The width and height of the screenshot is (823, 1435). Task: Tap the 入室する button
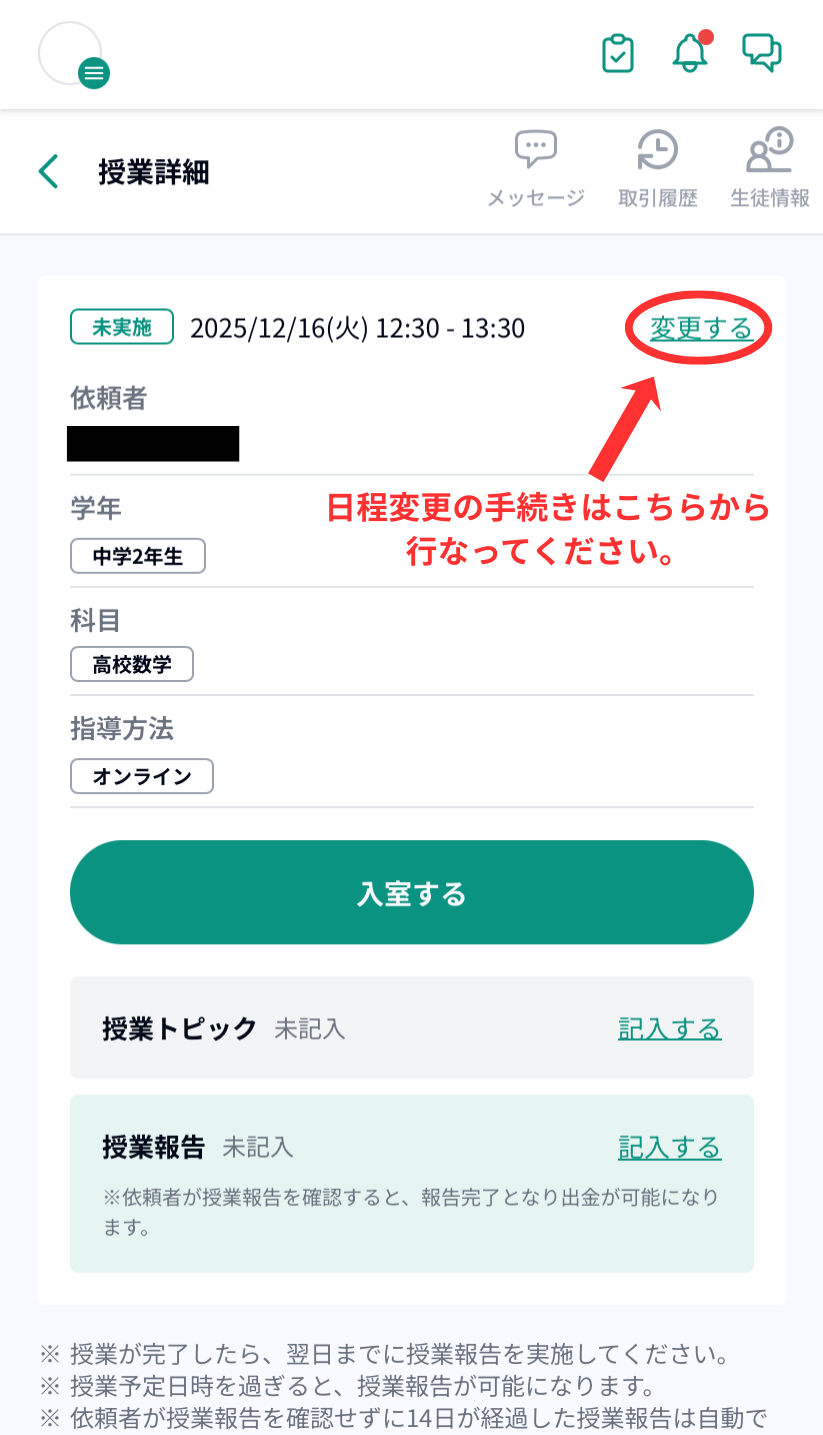click(411, 893)
